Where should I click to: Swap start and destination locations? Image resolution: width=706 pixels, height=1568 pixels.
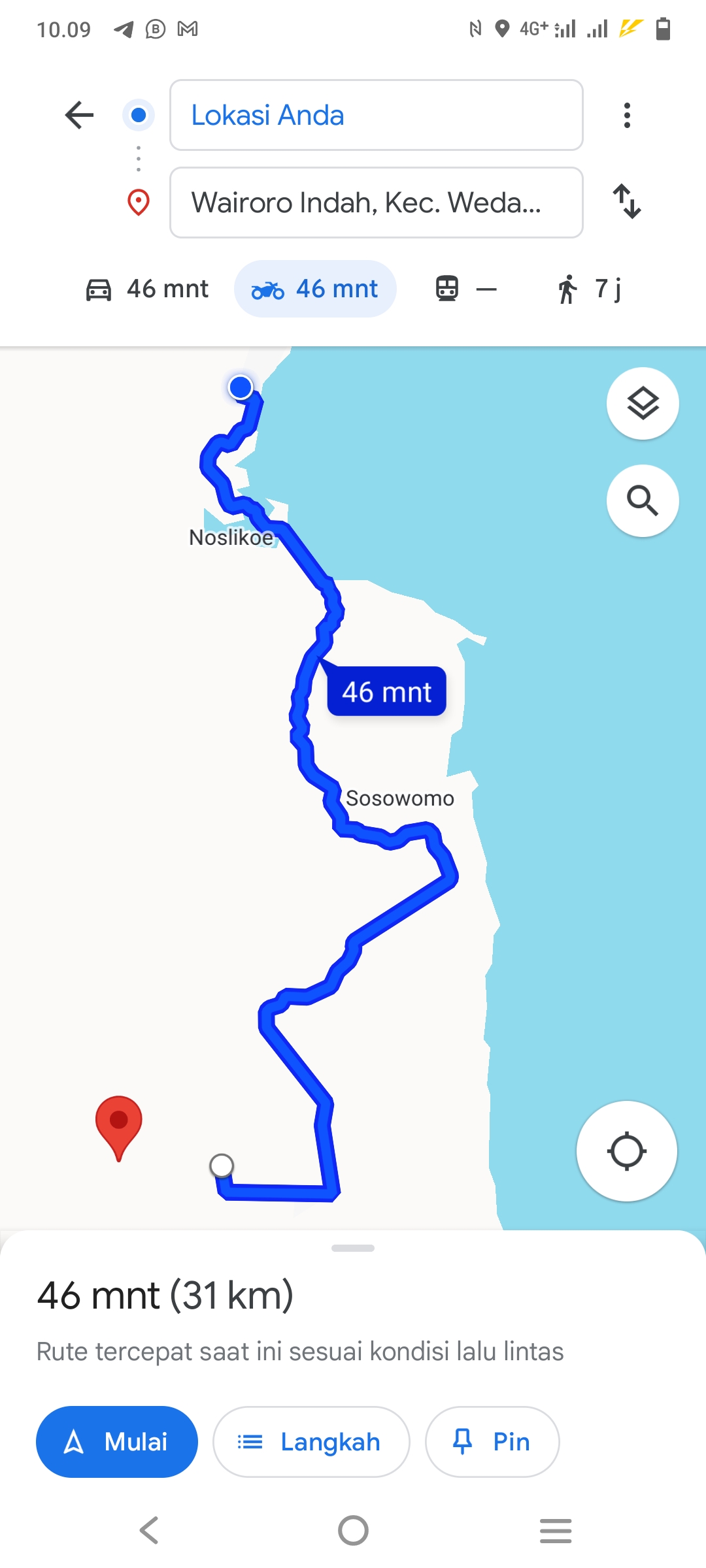click(627, 201)
